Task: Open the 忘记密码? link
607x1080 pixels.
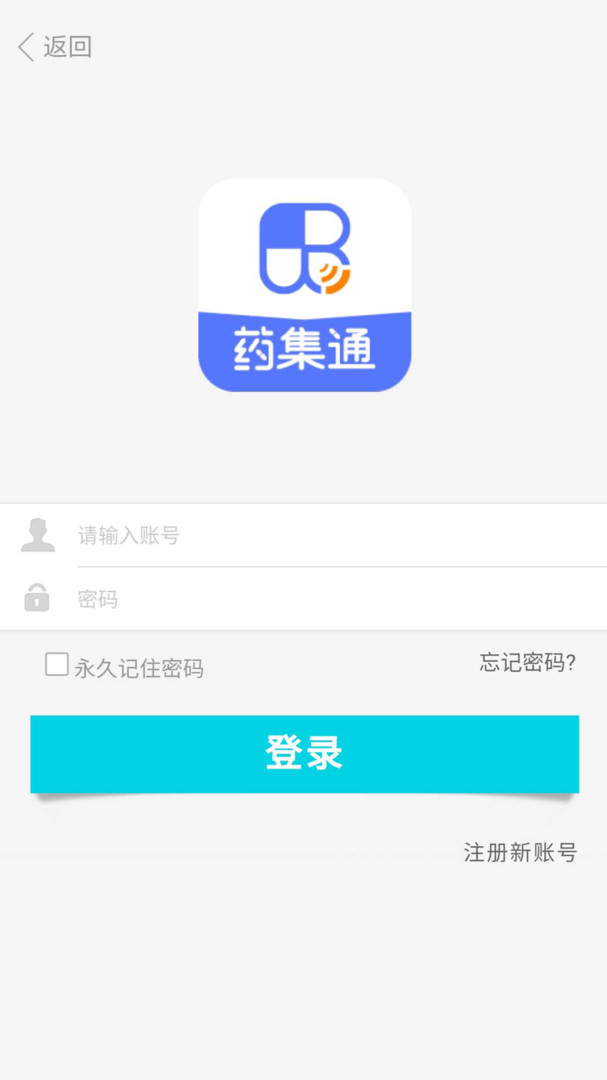Action: (x=527, y=662)
